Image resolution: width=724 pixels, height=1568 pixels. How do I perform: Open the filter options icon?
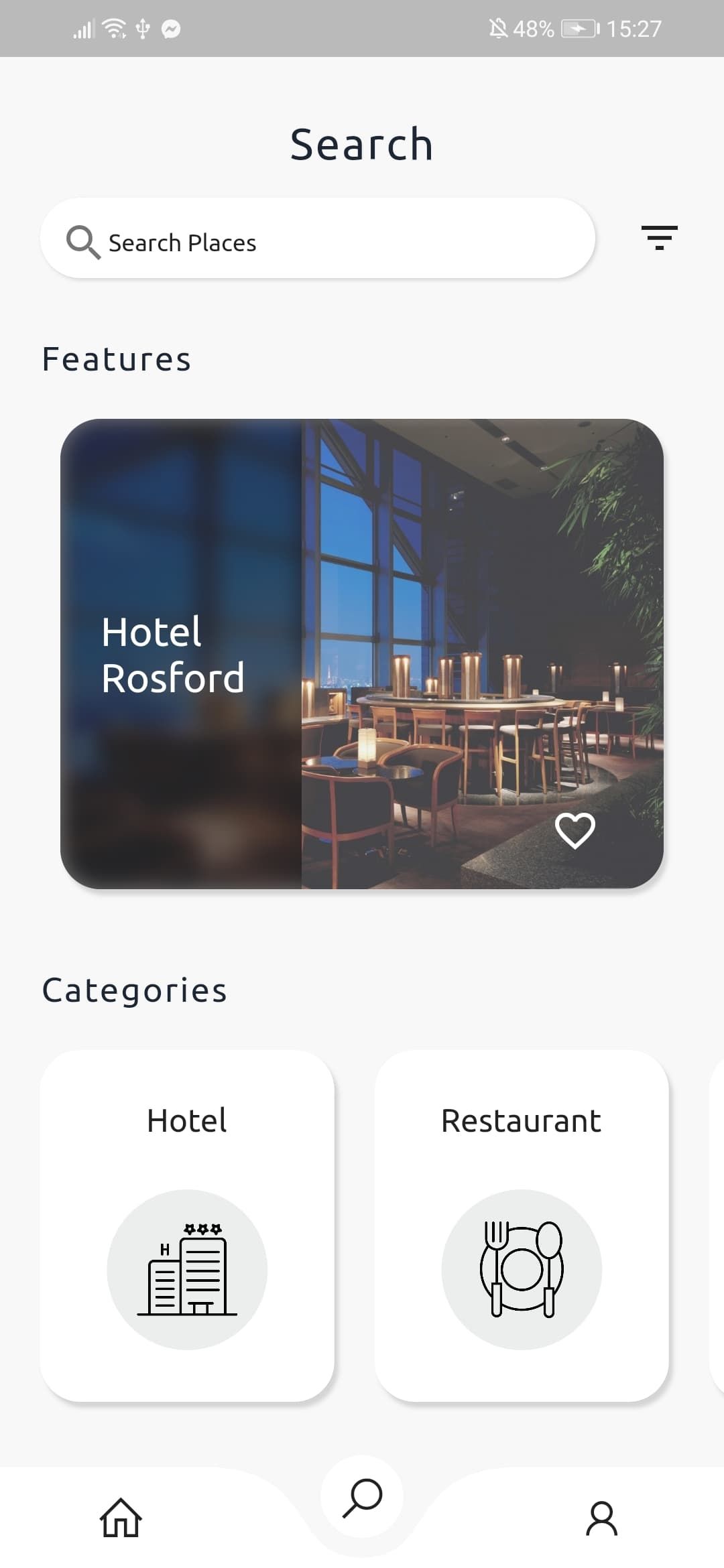pos(659,238)
